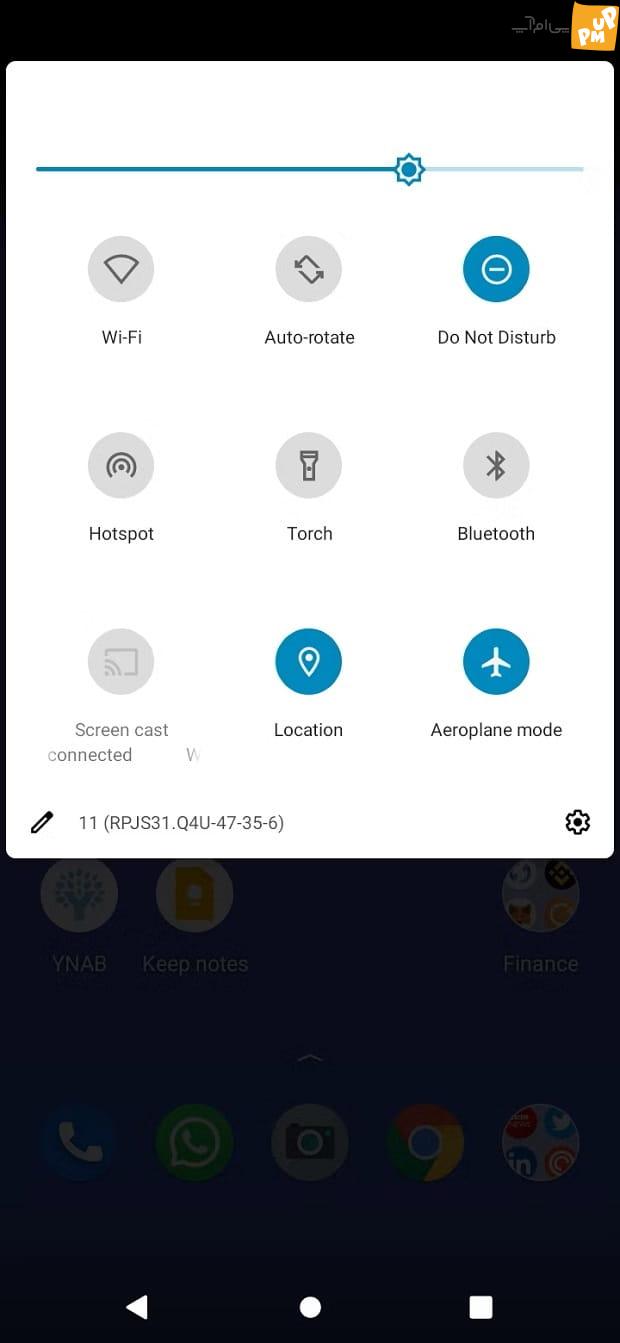Turn on Bluetooth
The height and width of the screenshot is (1343, 620).
496,465
